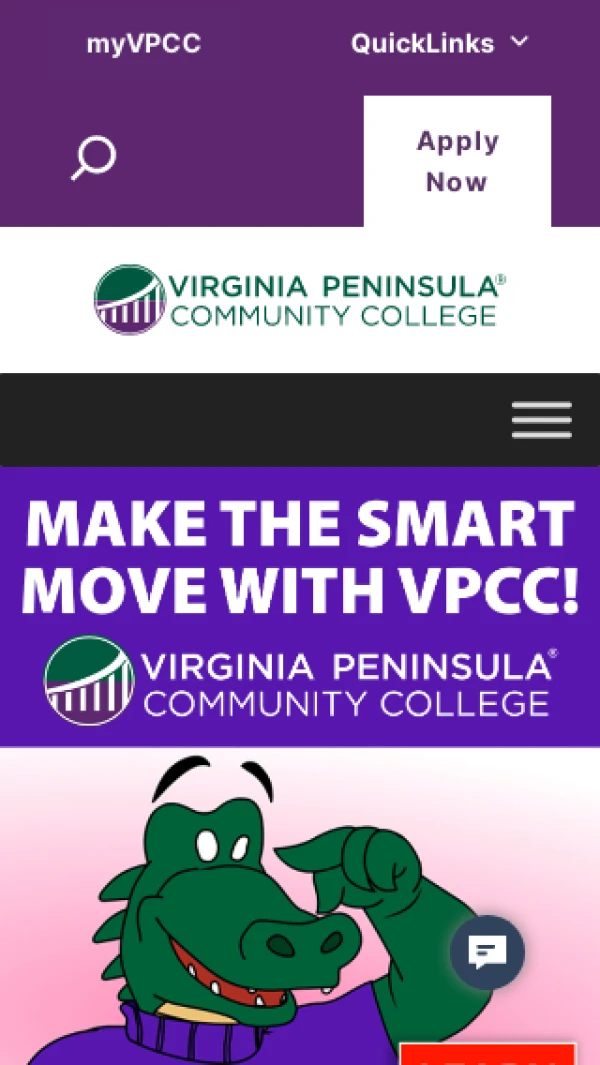600x1065 pixels.
Task: Open the hamburger navigation menu
Action: [541, 420]
